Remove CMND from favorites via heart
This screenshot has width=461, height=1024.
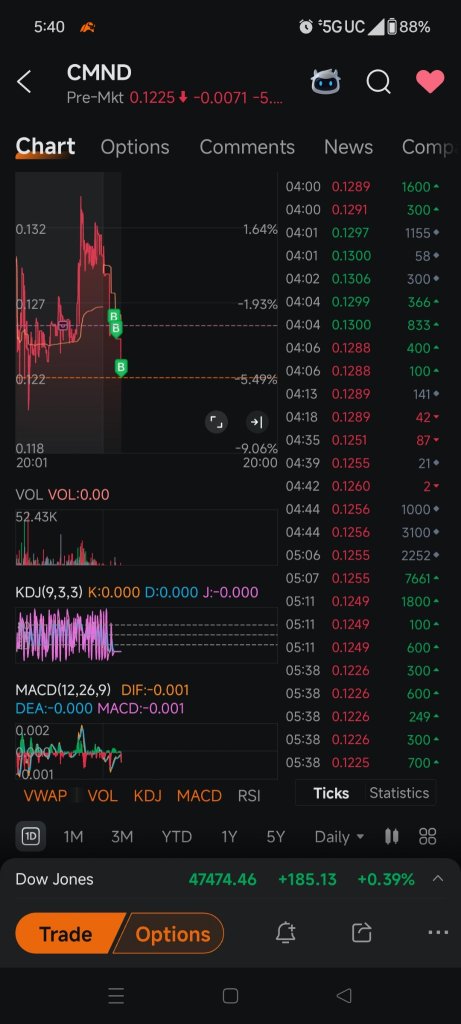pos(430,82)
